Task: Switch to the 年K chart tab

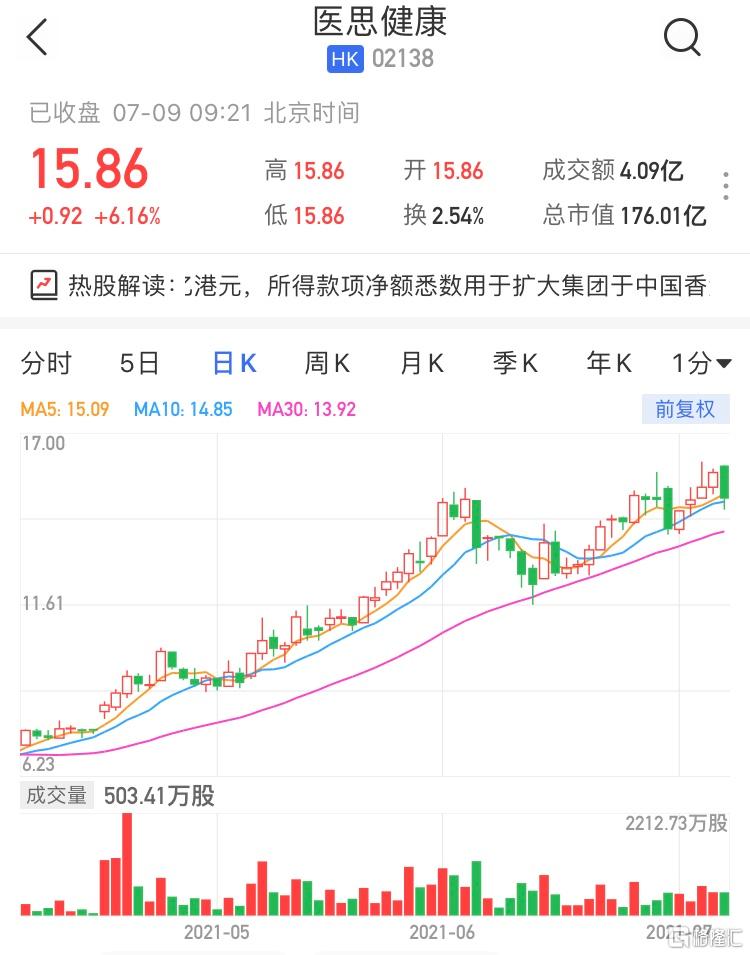Action: [608, 363]
